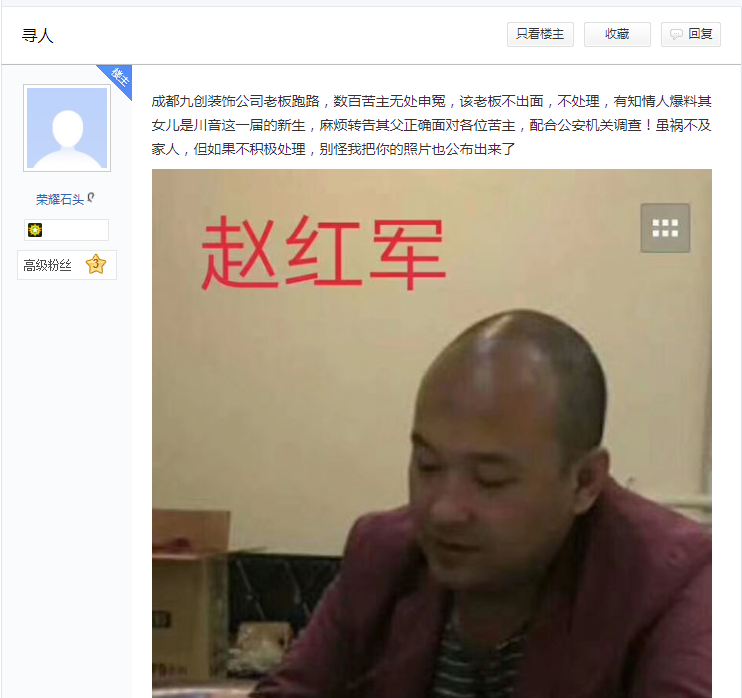Tap the 只看楼主 button
The width and height of the screenshot is (742, 698).
pyautogui.click(x=539, y=34)
